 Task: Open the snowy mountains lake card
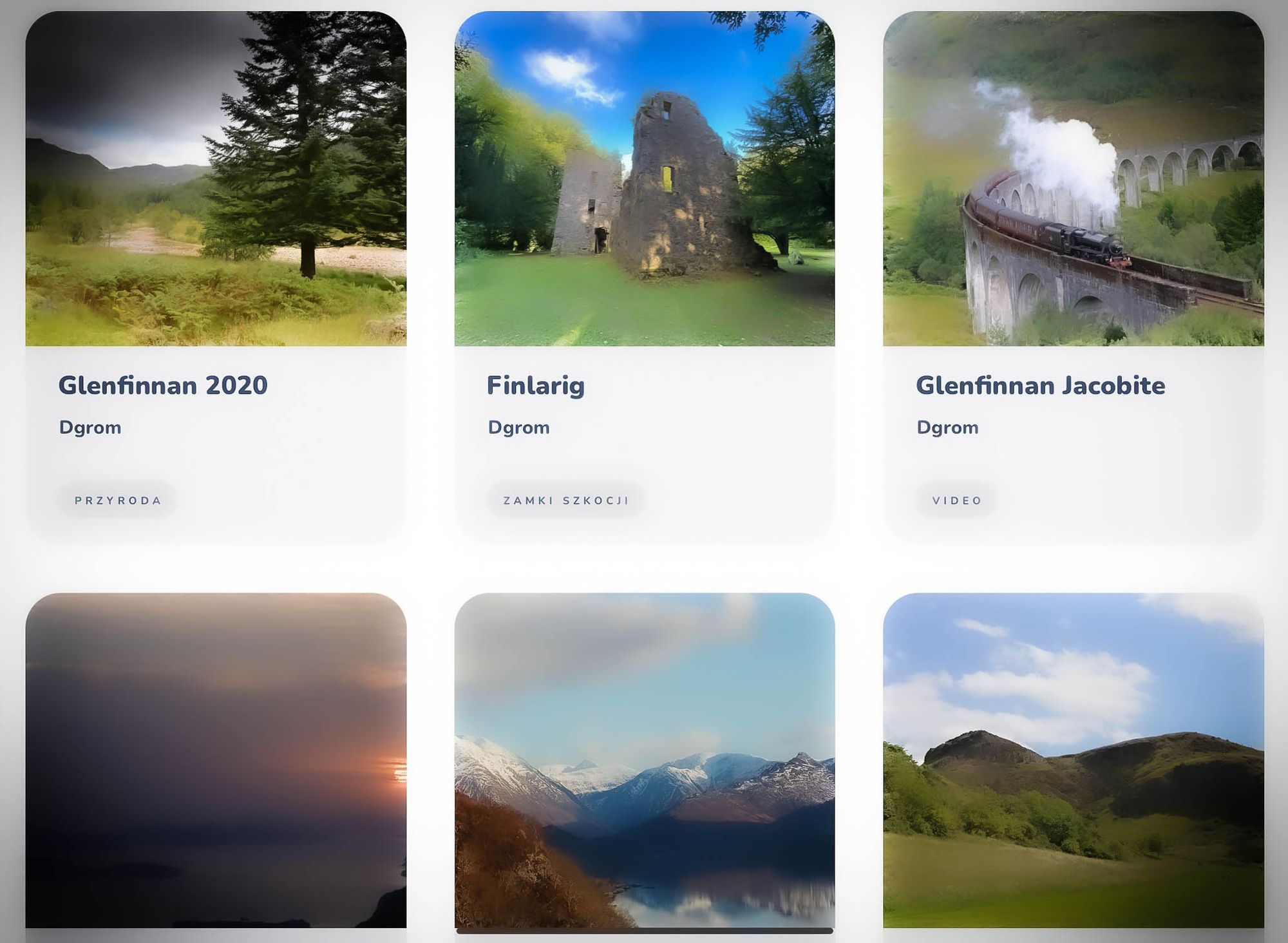(645, 760)
